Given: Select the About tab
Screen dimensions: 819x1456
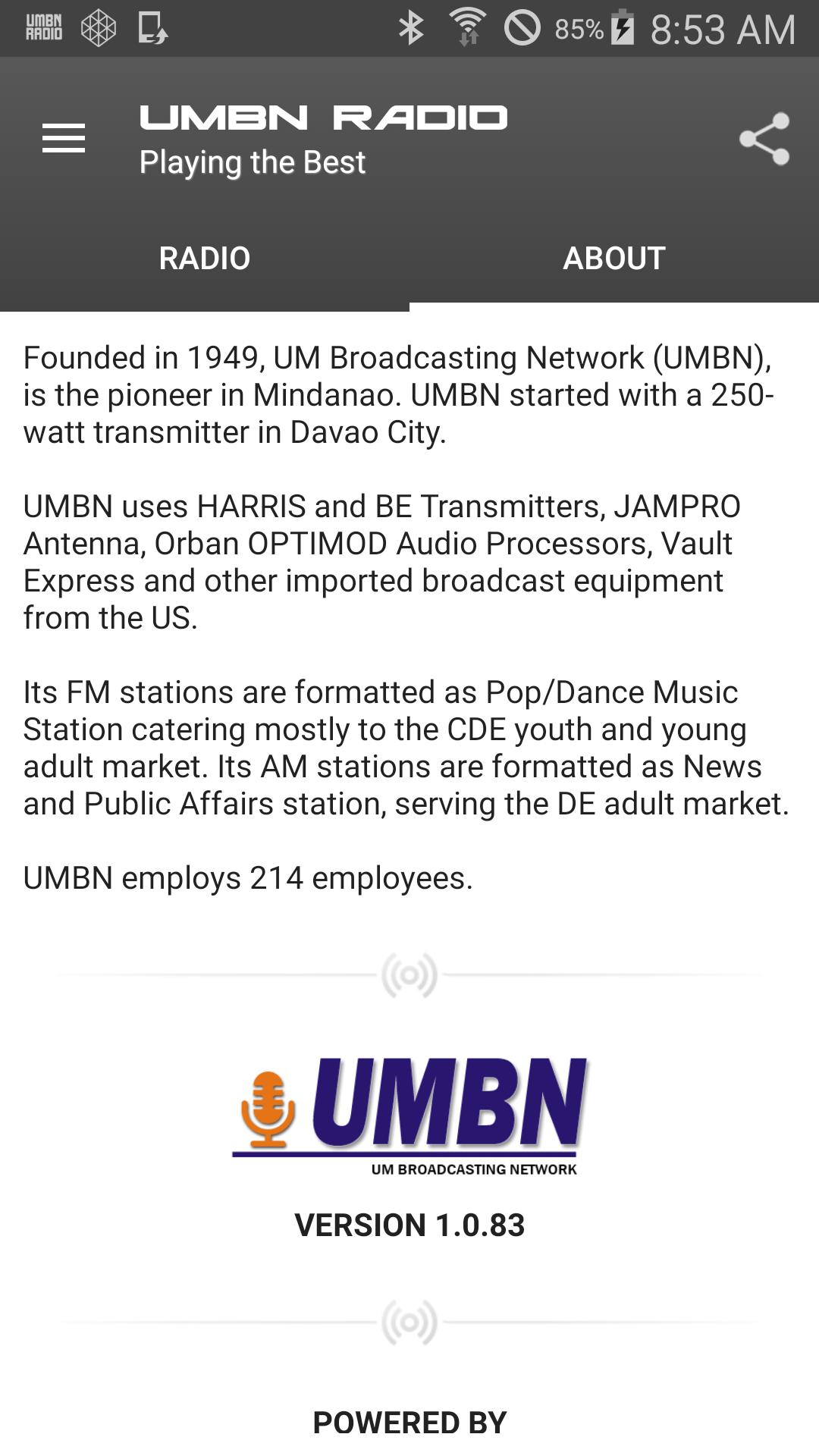Looking at the screenshot, I should (614, 259).
